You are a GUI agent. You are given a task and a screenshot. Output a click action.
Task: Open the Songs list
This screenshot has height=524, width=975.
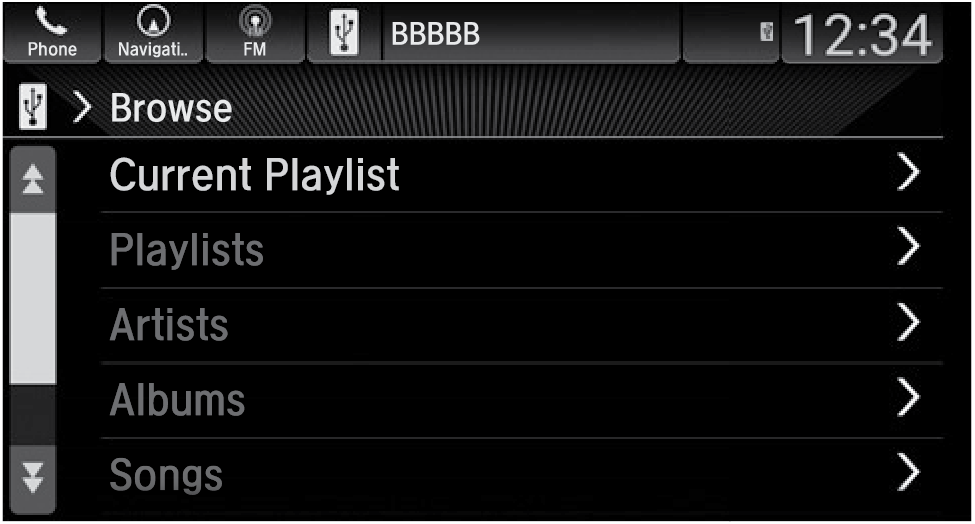pos(520,474)
